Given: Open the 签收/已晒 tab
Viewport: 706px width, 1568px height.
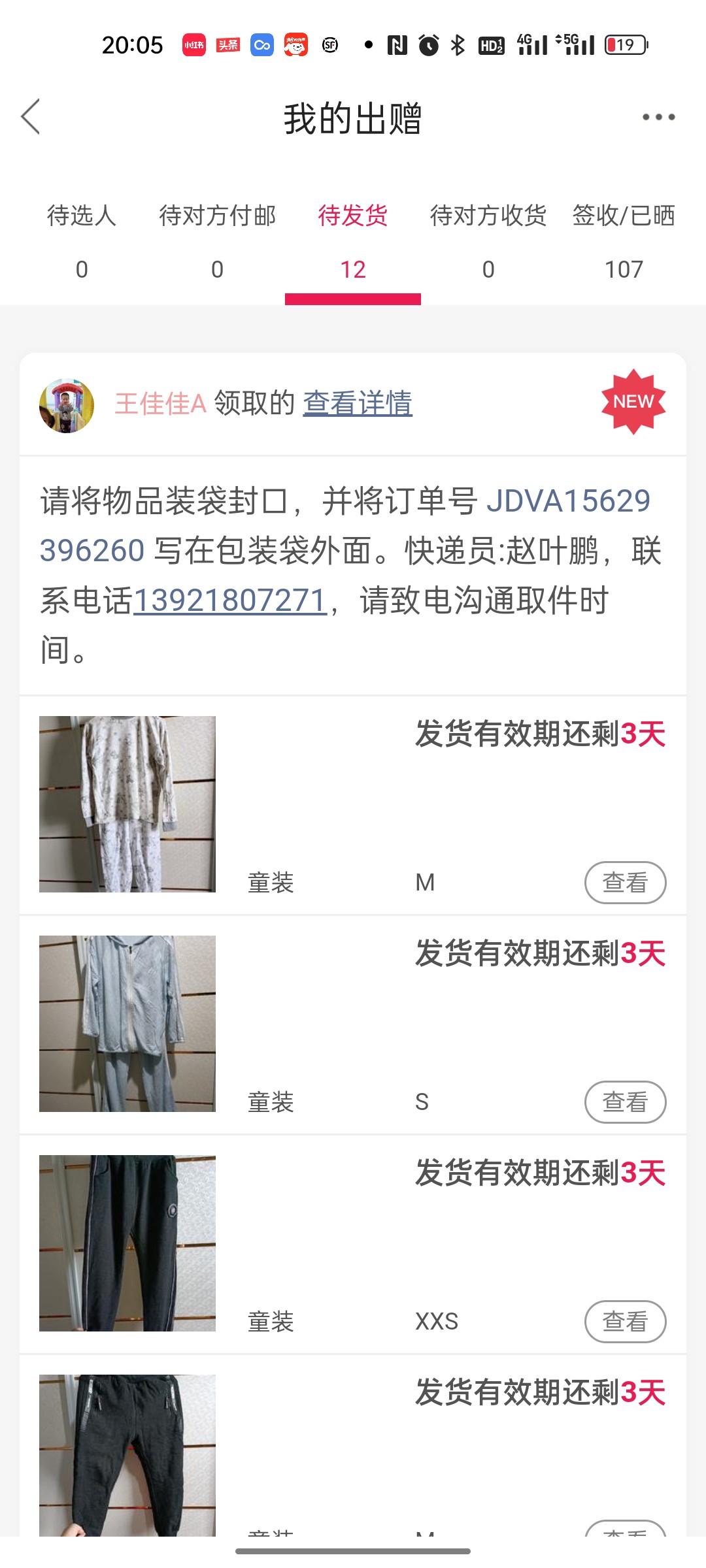Looking at the screenshot, I should (624, 240).
